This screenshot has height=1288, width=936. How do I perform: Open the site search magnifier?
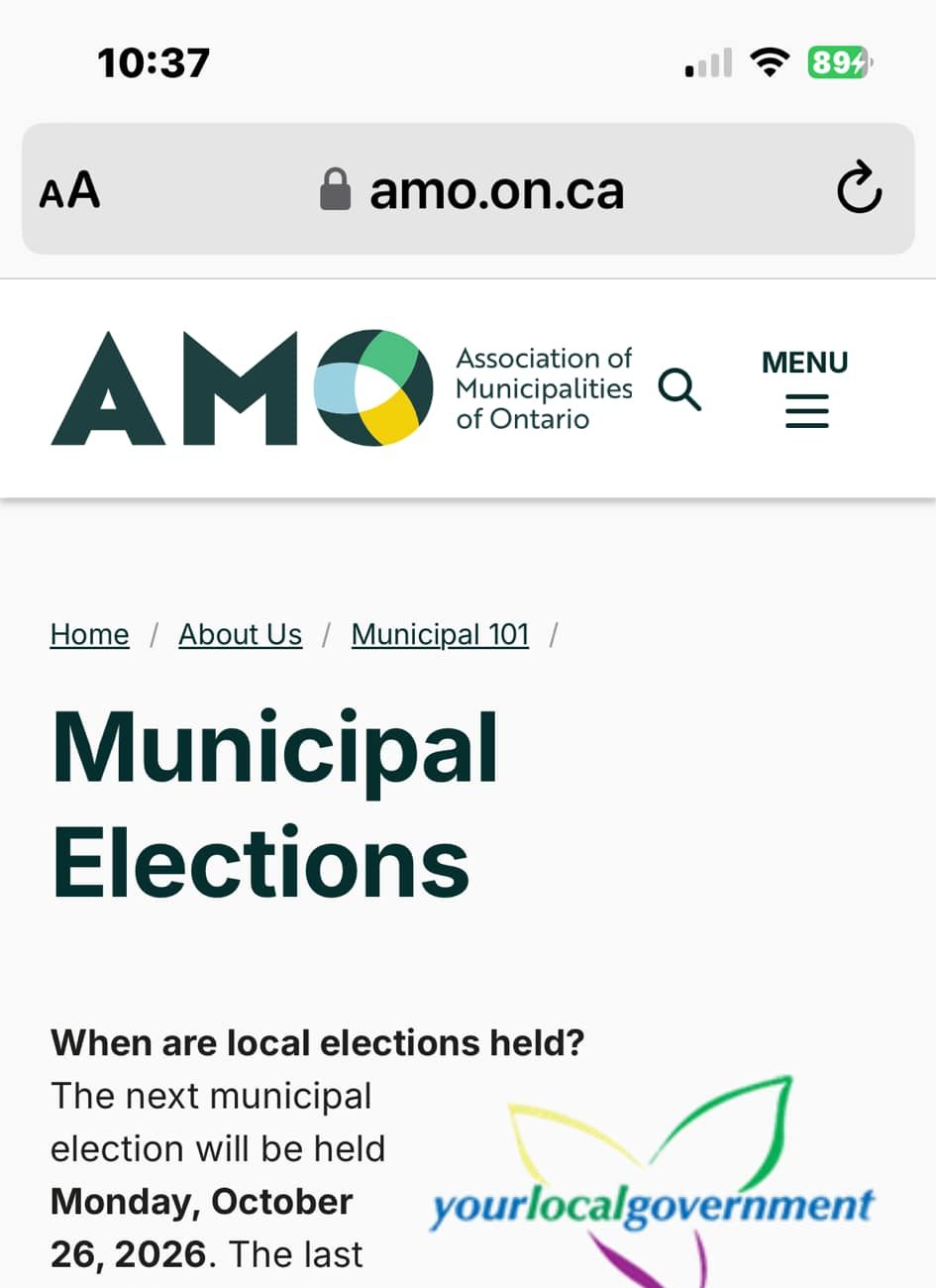(x=679, y=389)
